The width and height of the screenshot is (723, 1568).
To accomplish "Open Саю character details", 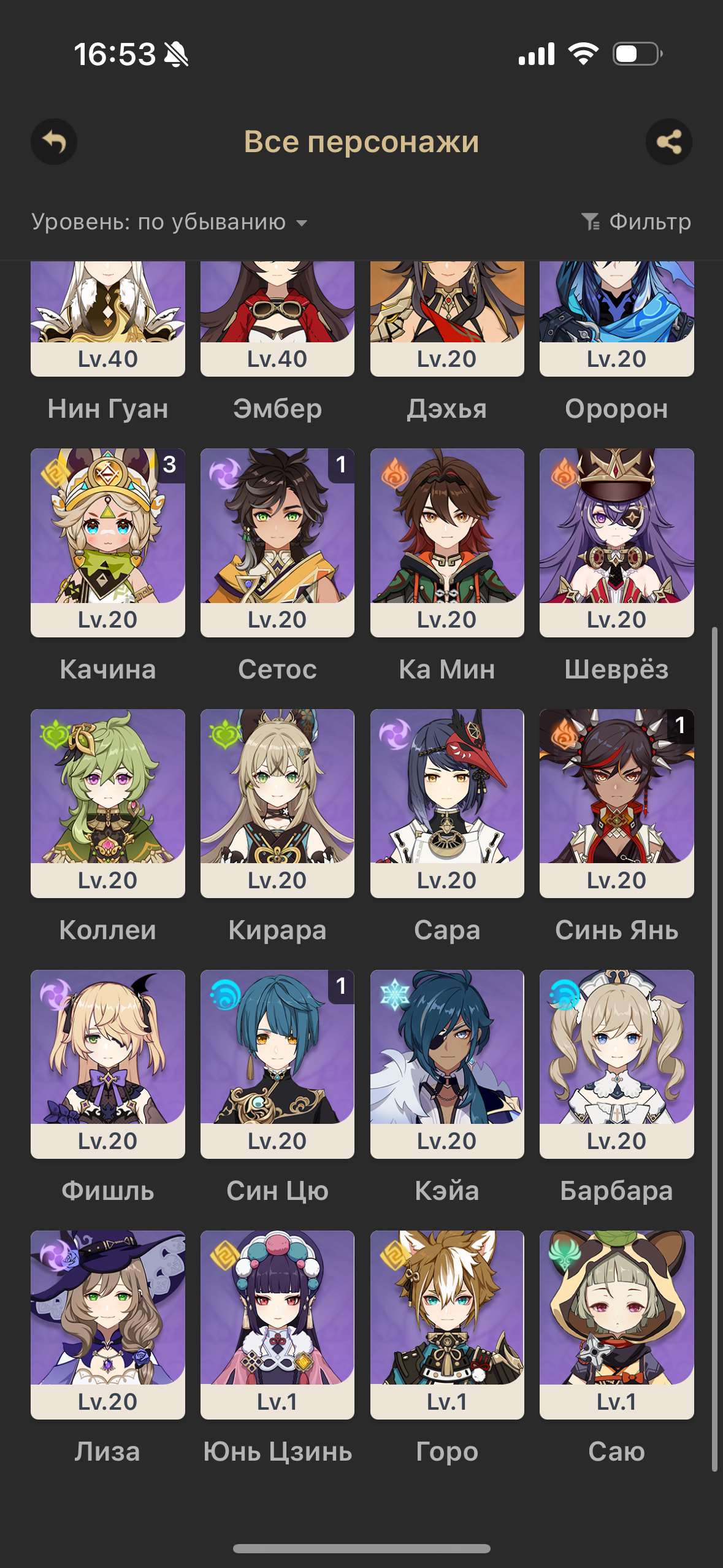I will (x=616, y=1324).
